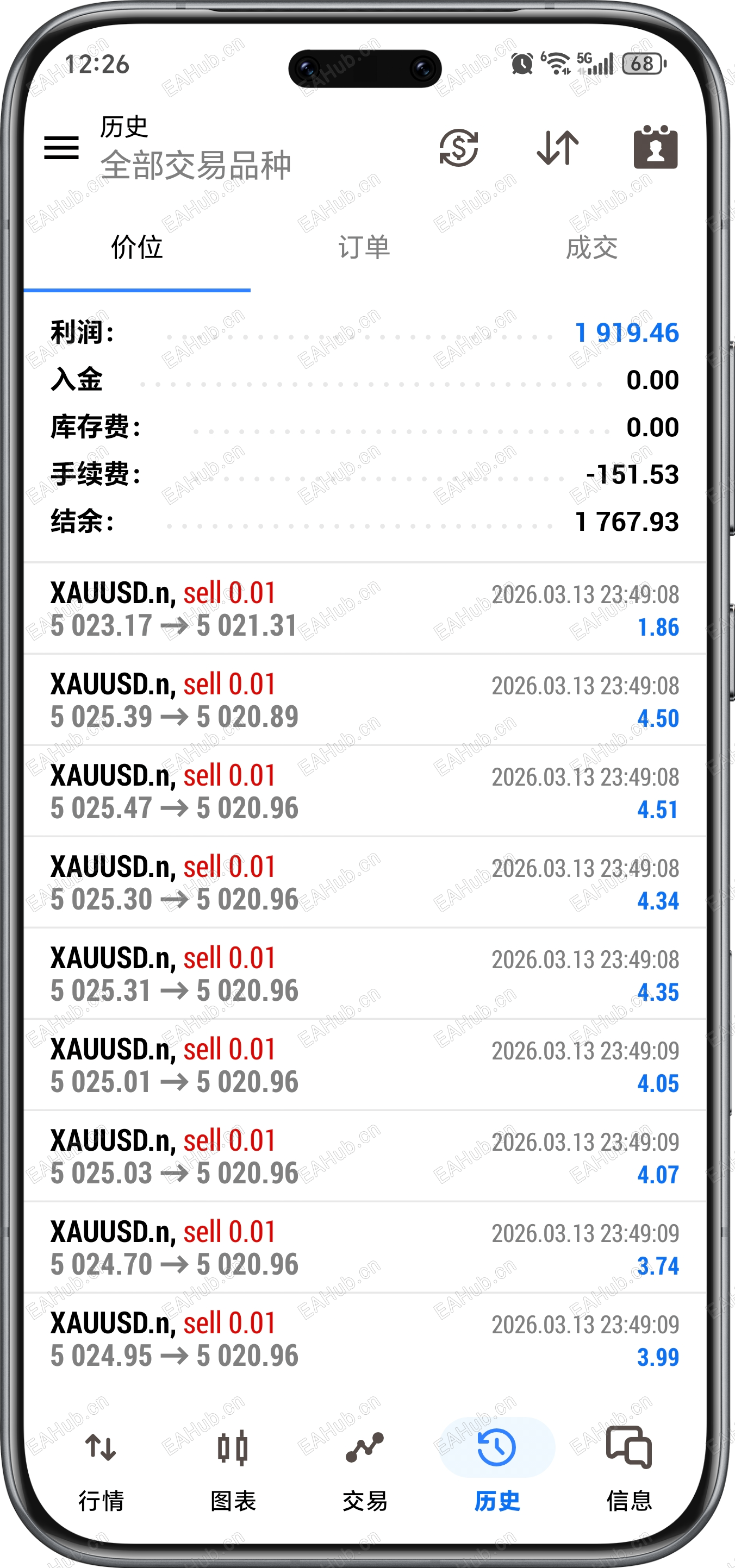Open the hamburger navigation menu
Image resolution: width=735 pixels, height=1568 pixels.
pyautogui.click(x=61, y=148)
